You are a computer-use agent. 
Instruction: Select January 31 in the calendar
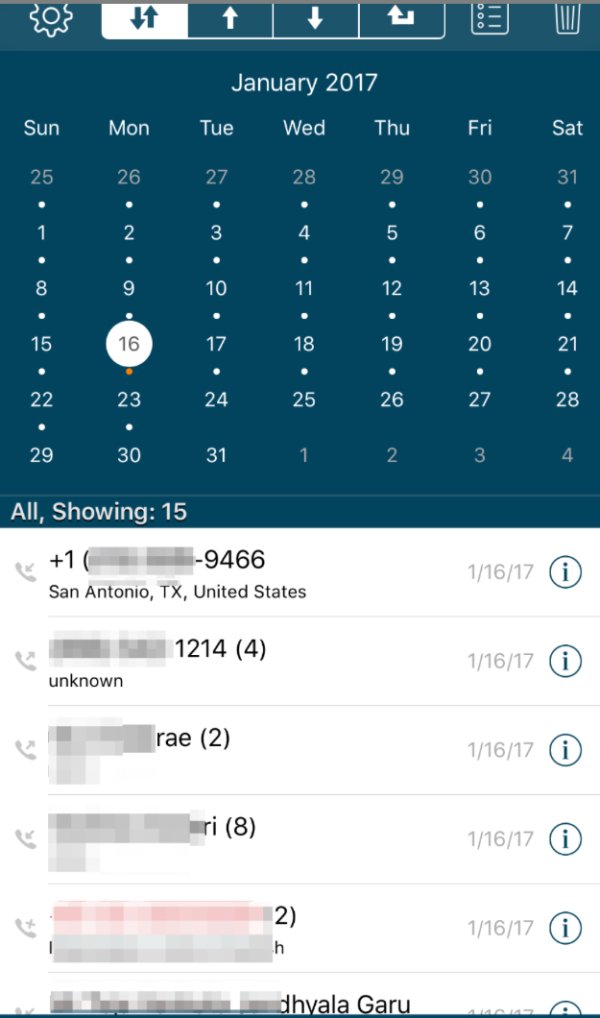click(x=216, y=455)
